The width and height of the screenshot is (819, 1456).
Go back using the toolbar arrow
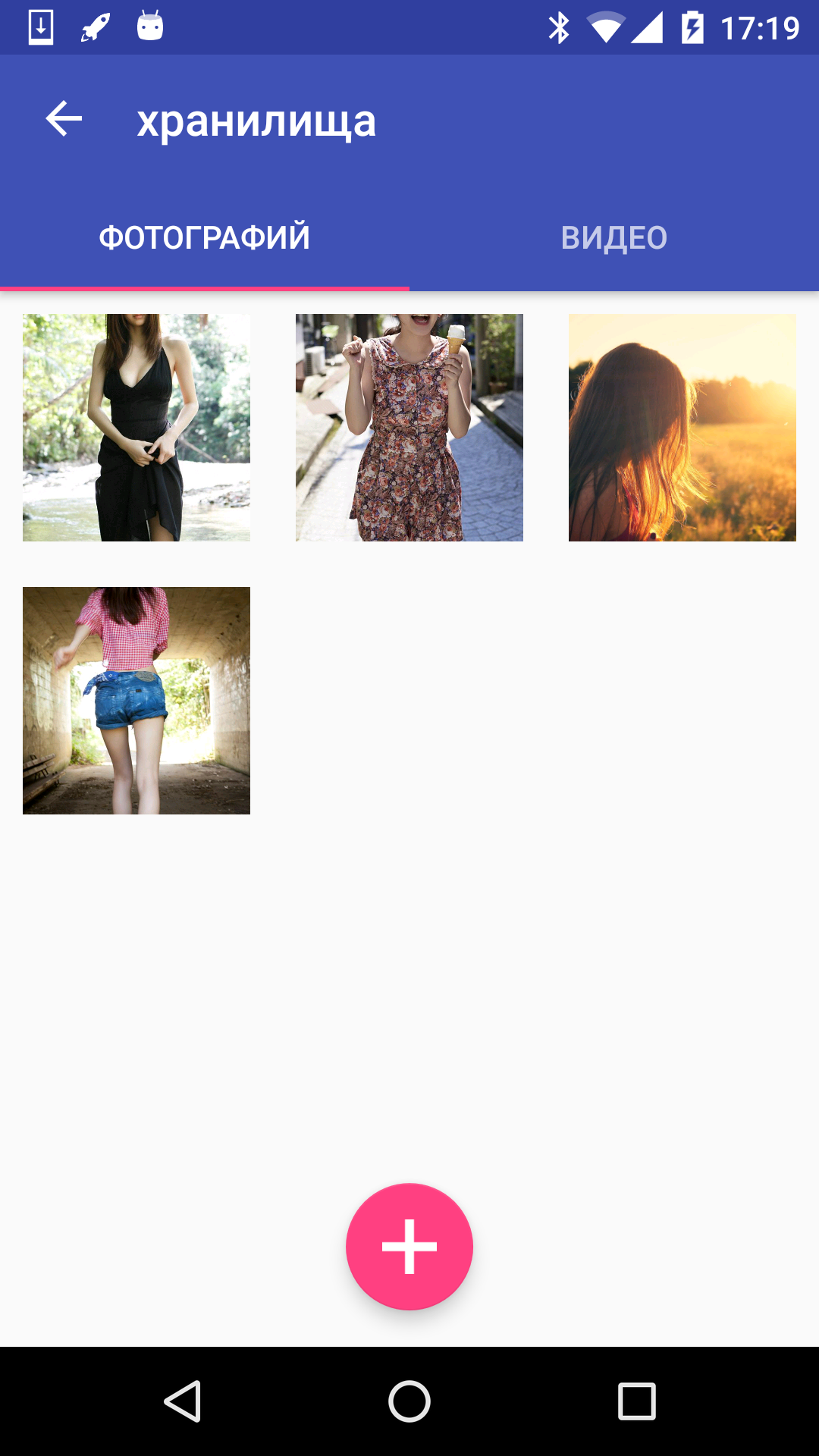coord(64,119)
